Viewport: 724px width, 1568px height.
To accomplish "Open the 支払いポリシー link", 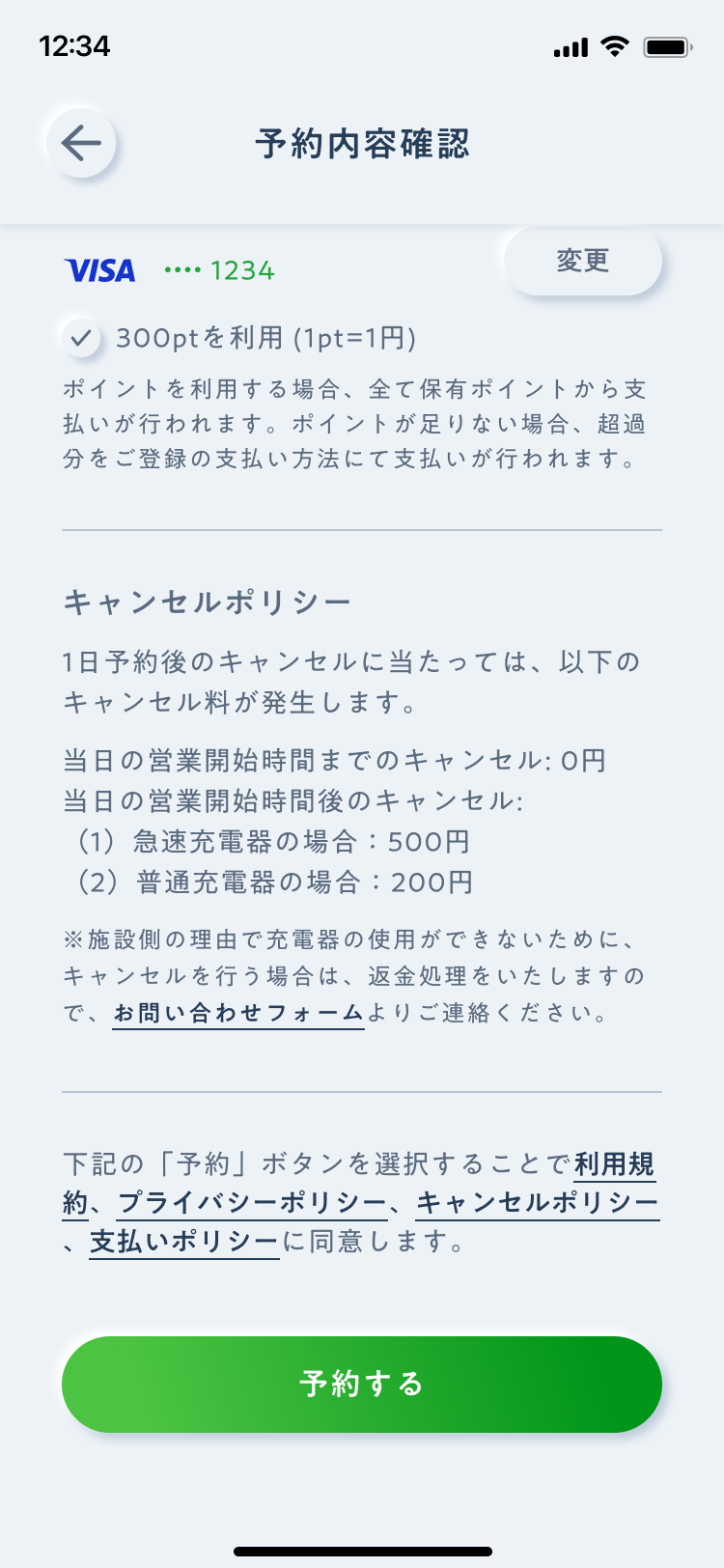I will (184, 1242).
